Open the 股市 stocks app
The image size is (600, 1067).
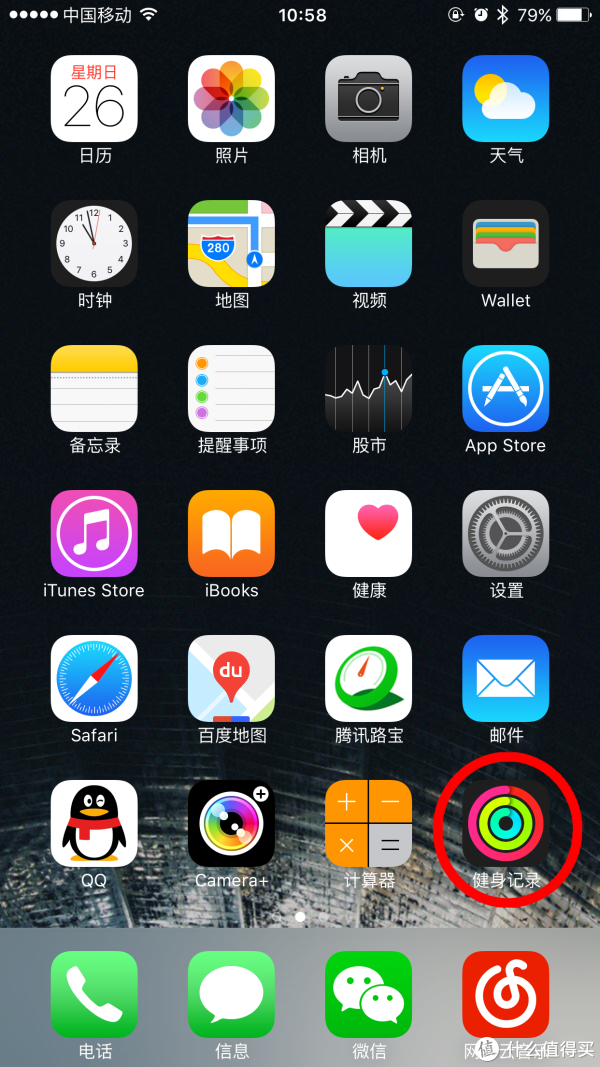tap(368, 388)
